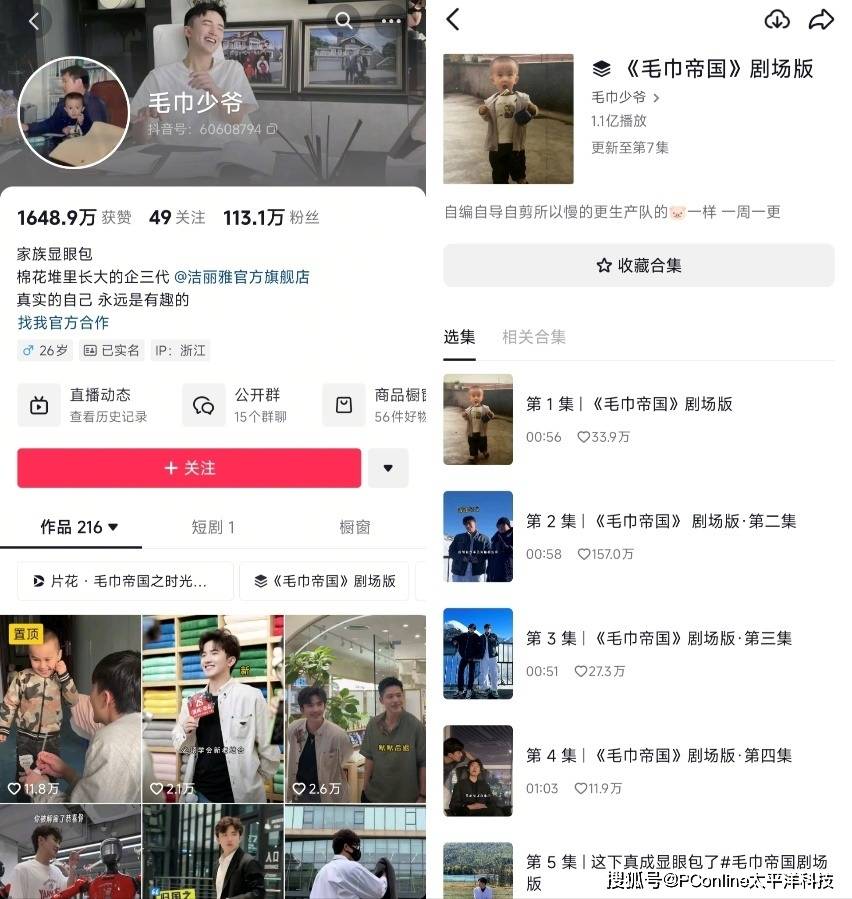
Task: Switch to the 相关合集 tab
Action: click(x=534, y=337)
